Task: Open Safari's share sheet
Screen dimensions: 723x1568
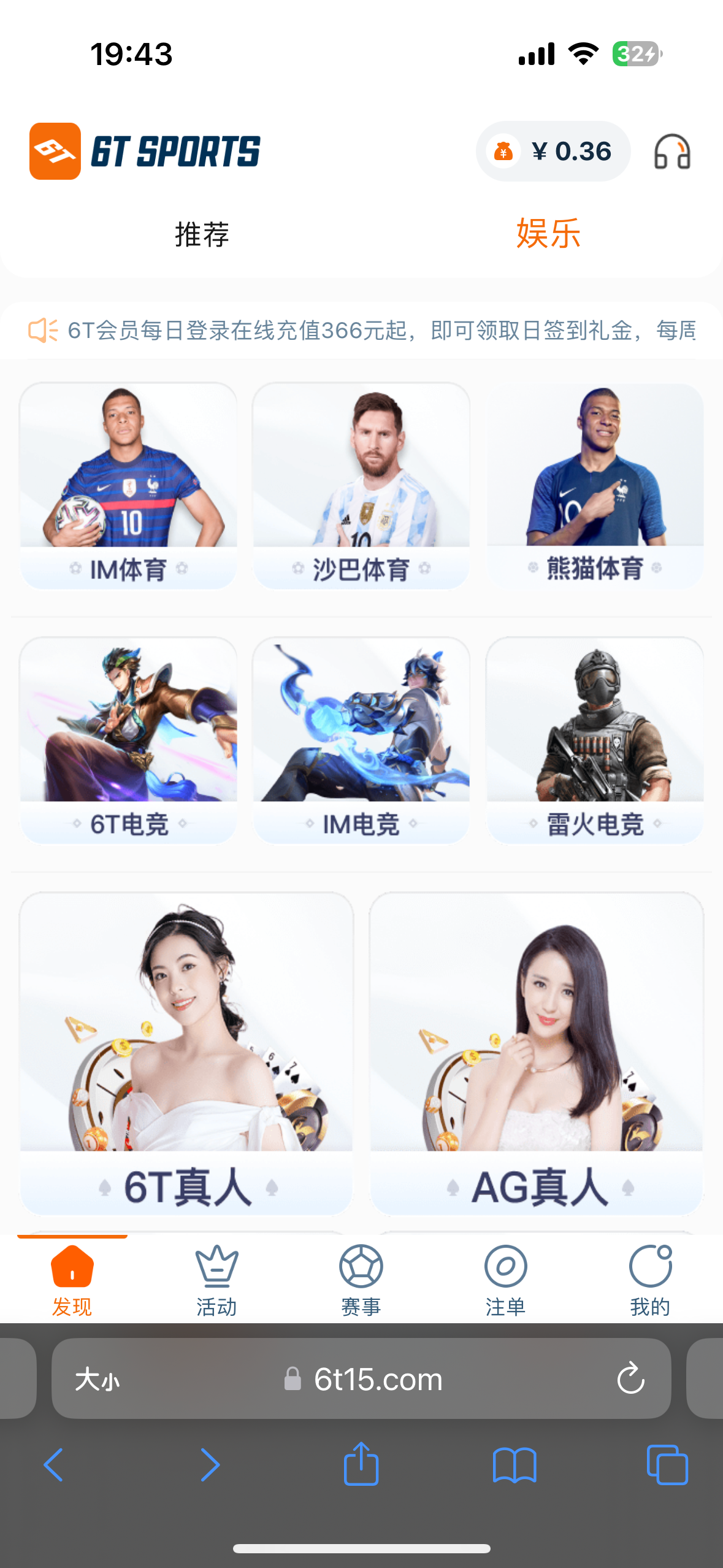Action: (361, 1465)
